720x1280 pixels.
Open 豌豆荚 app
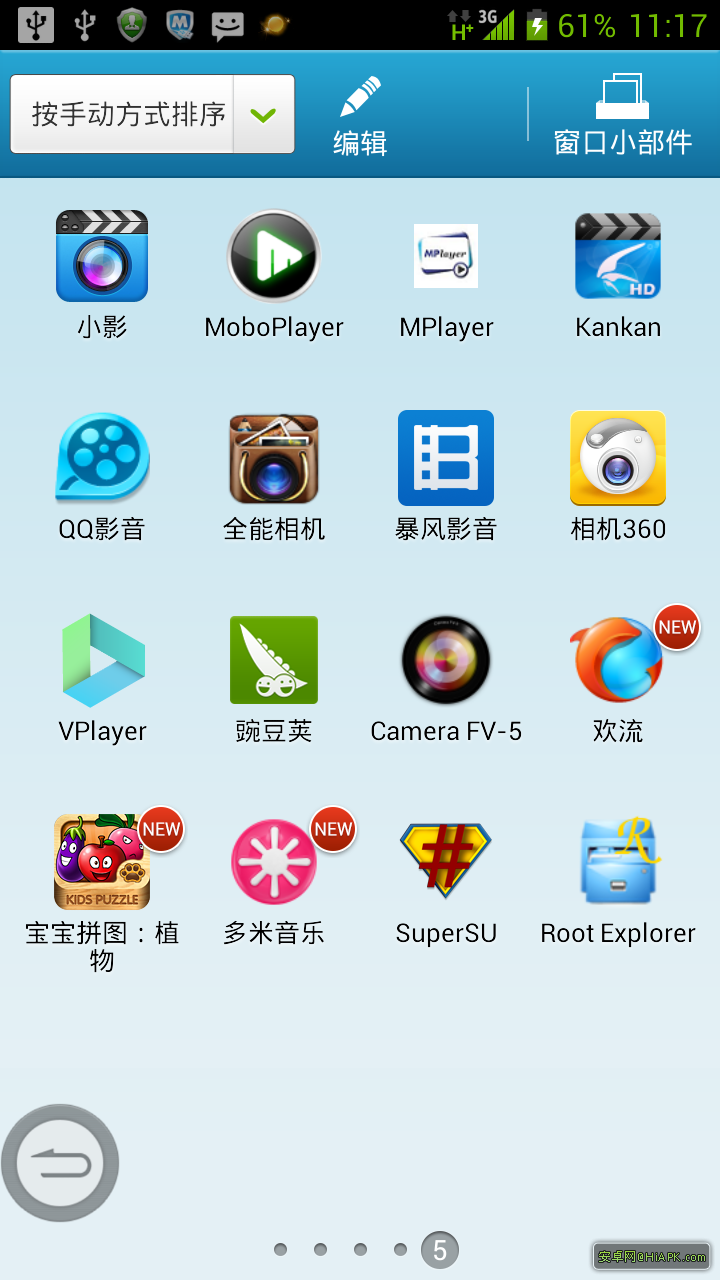click(273, 660)
